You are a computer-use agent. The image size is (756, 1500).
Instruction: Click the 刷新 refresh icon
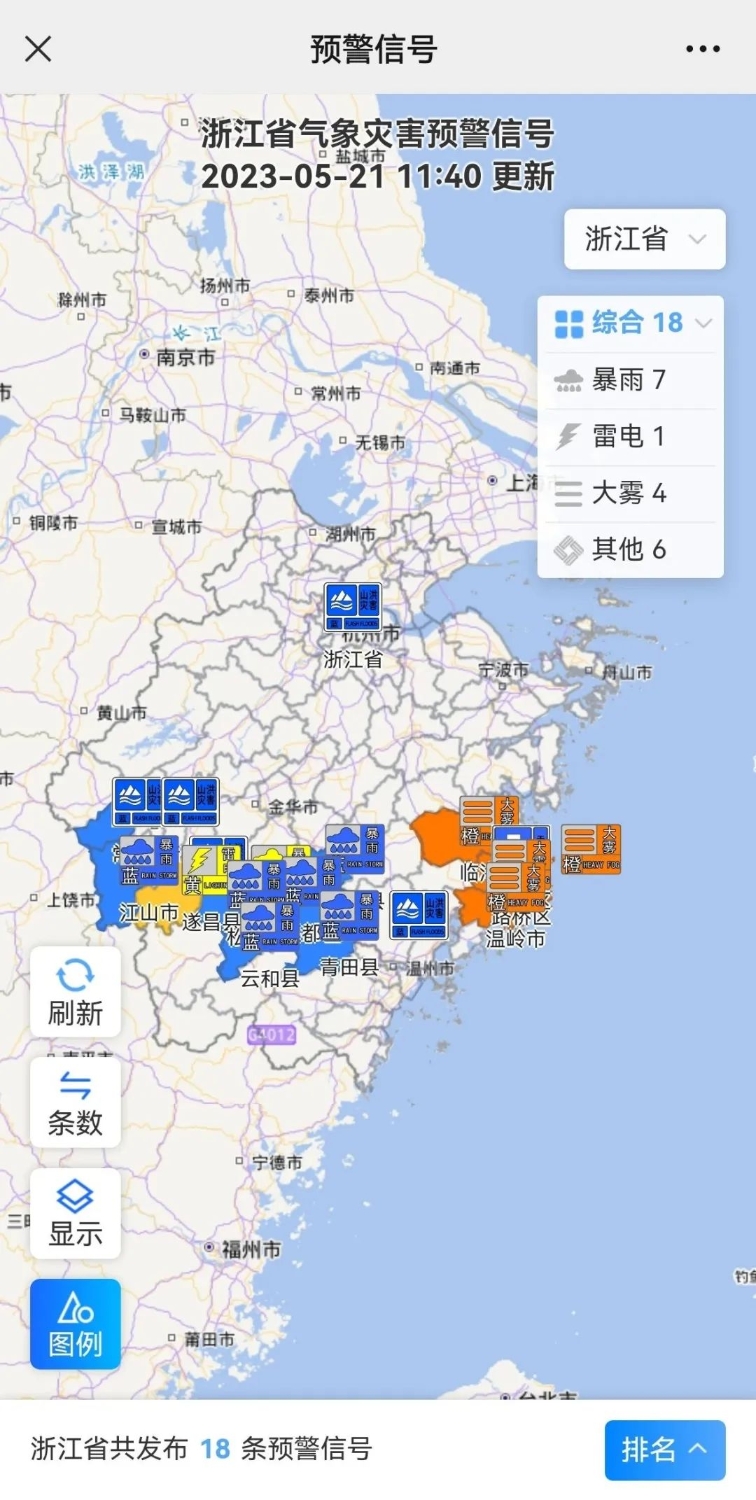pyautogui.click(x=75, y=991)
